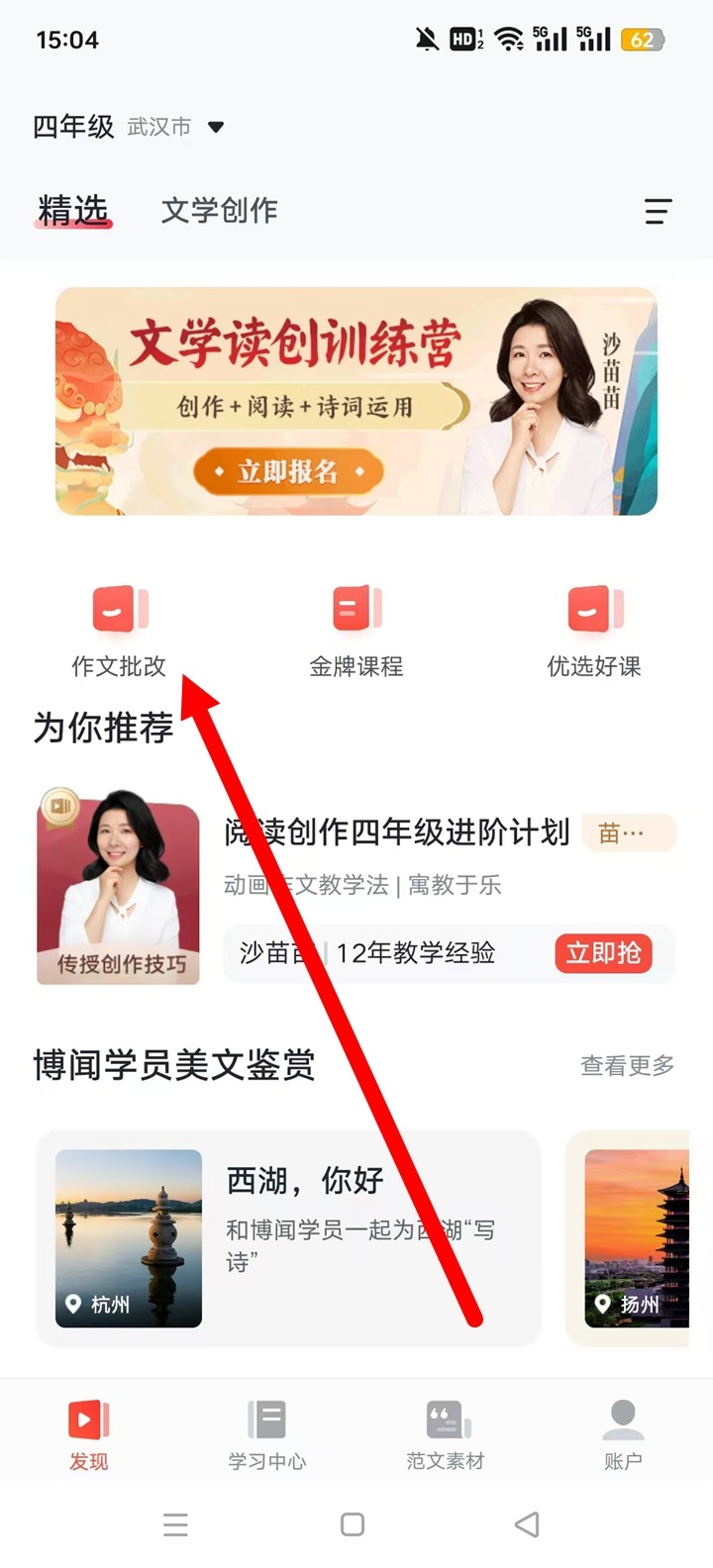The width and height of the screenshot is (713, 1568).
Task: Open the 阅读创作四年级进阶计划 course card
Action: click(x=396, y=833)
